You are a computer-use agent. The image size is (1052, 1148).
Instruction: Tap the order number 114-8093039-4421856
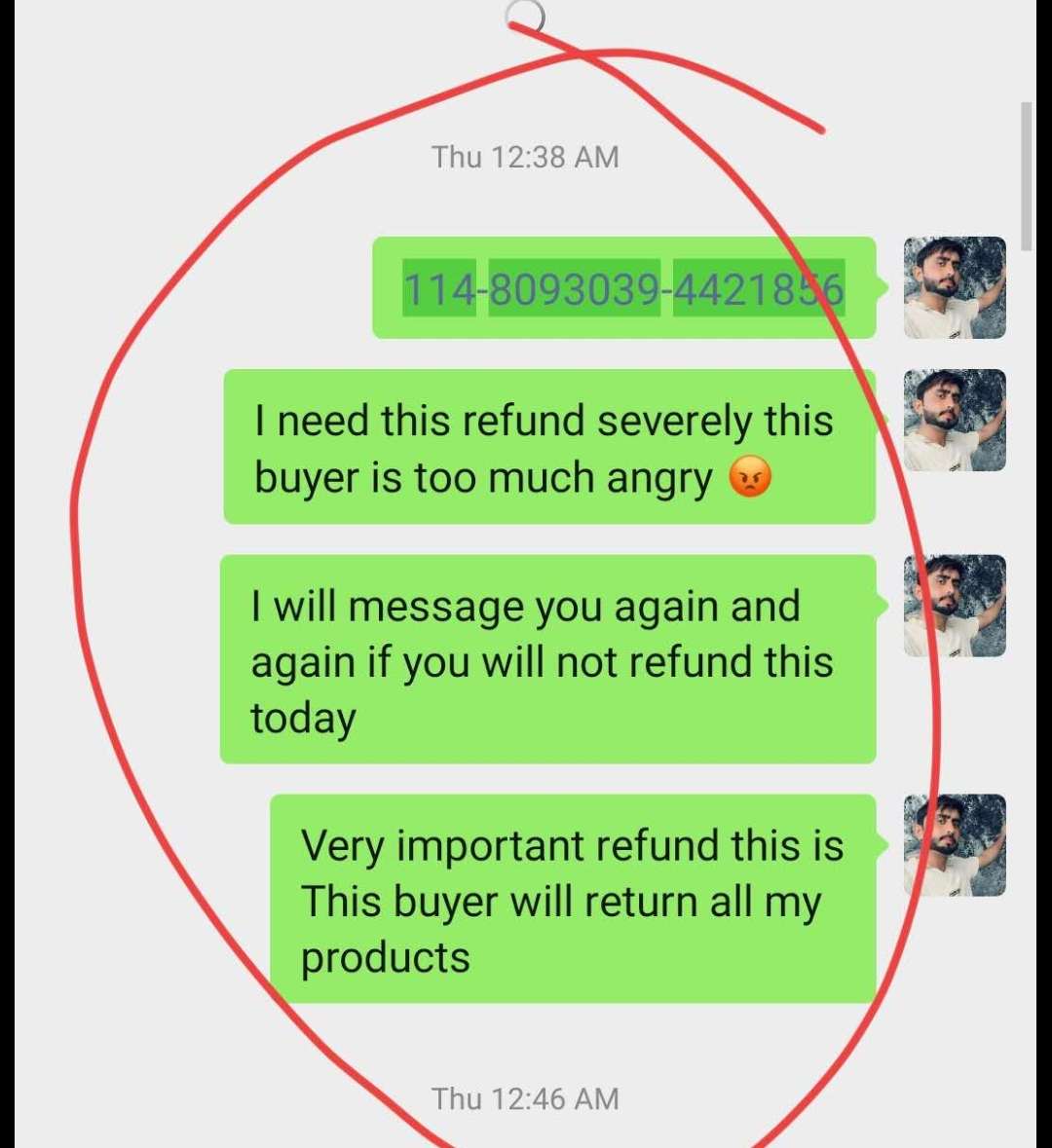[x=623, y=289]
